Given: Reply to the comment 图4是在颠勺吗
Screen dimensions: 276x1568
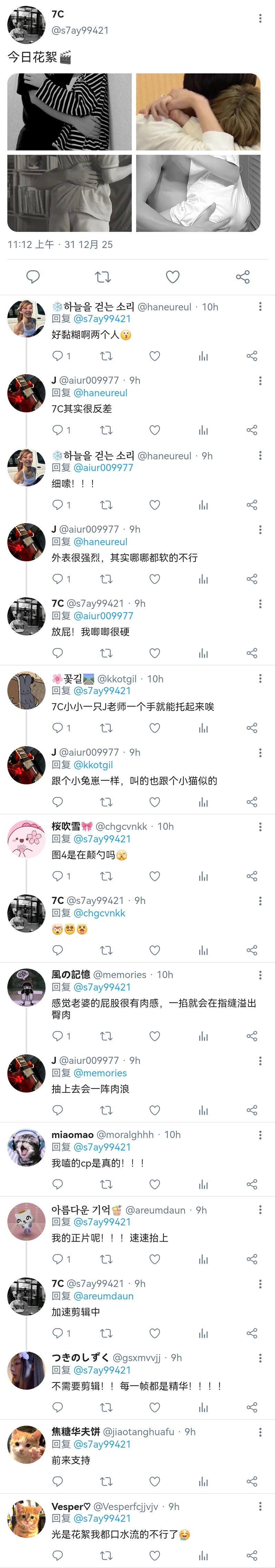Looking at the screenshot, I should click(58, 876).
